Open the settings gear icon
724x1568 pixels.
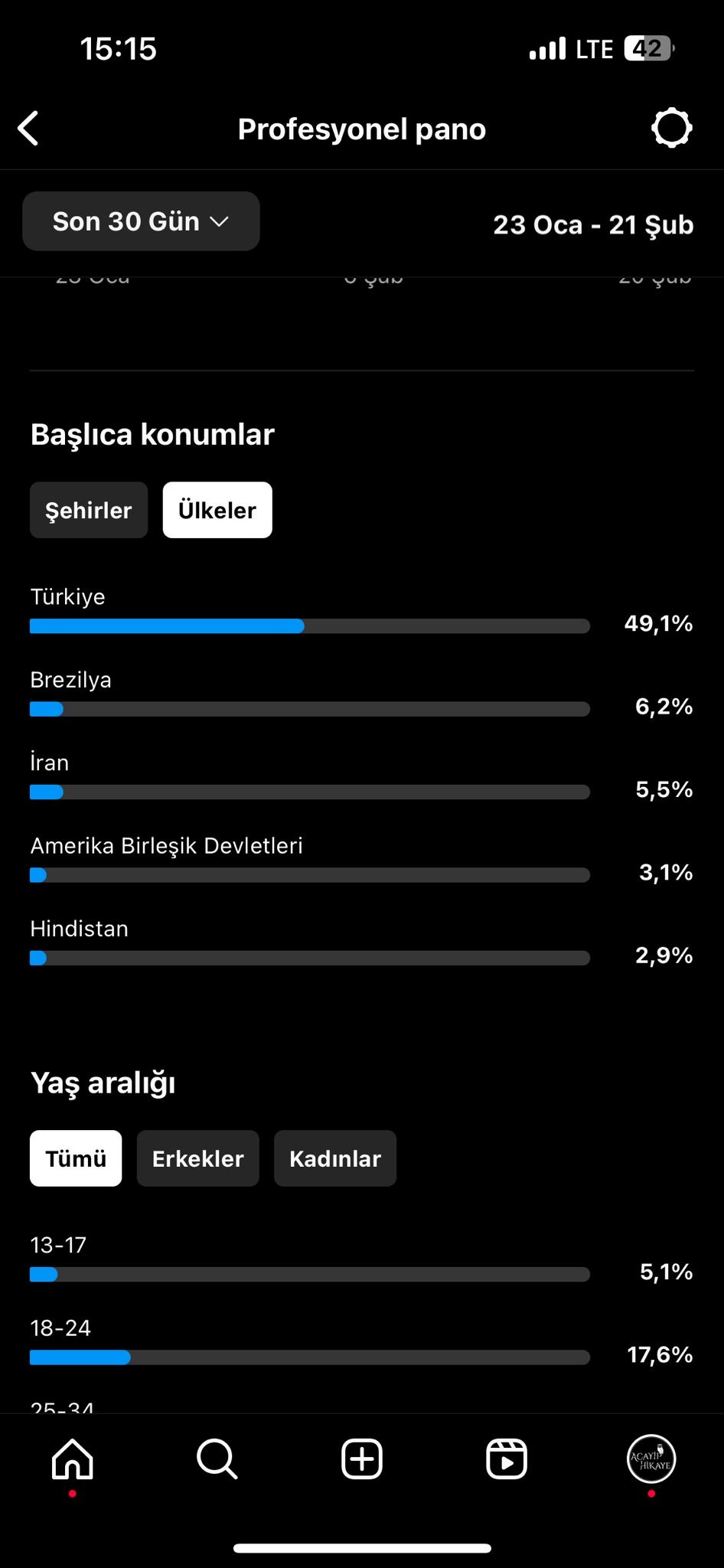point(671,128)
